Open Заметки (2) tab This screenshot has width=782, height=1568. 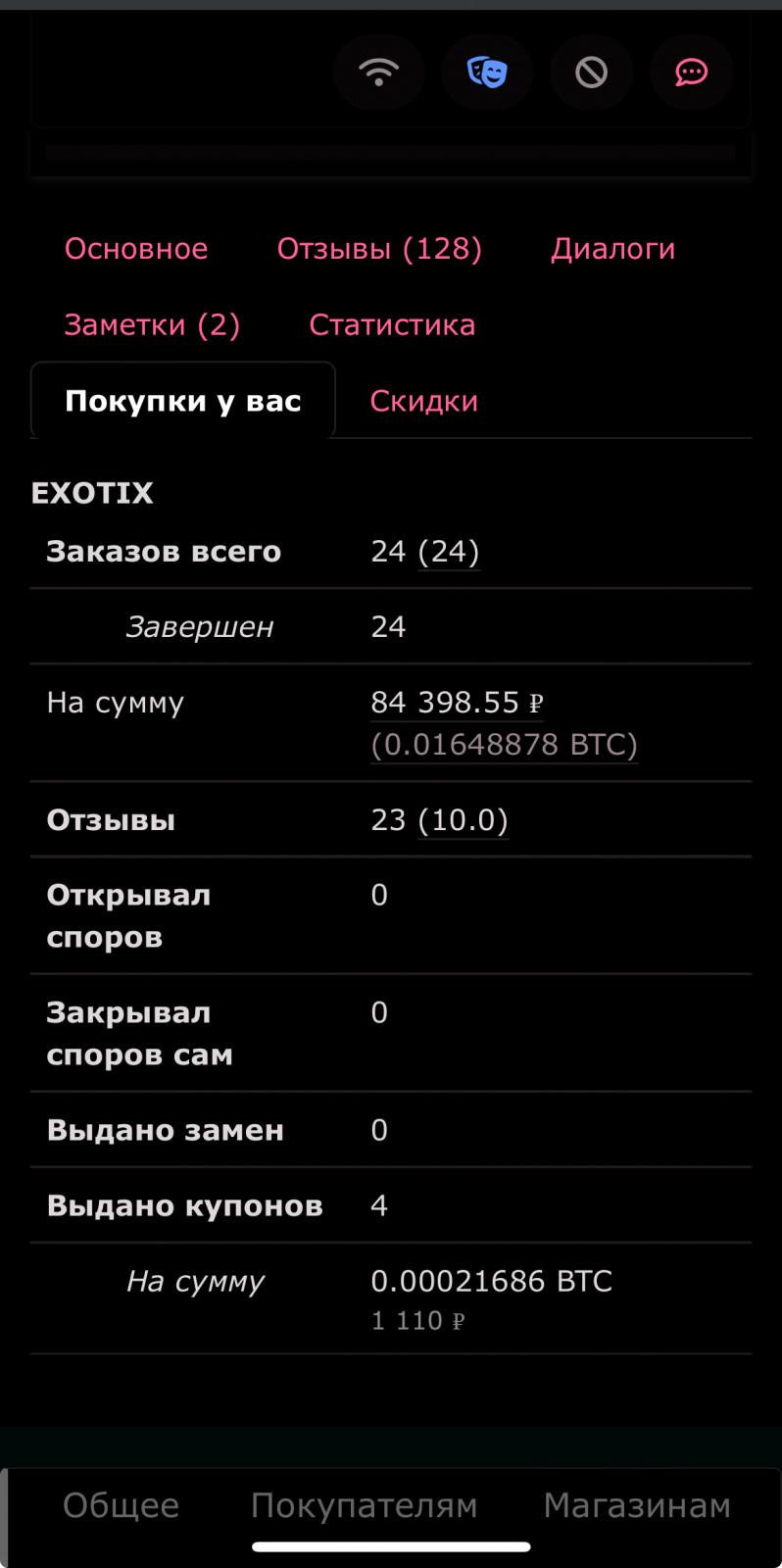152,325
